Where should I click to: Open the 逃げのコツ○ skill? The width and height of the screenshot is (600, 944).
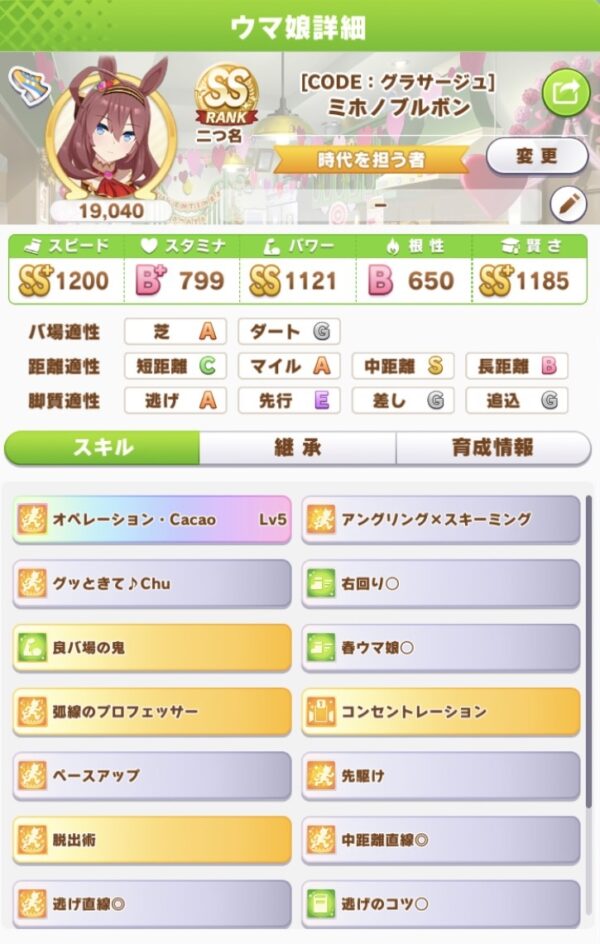coord(441,904)
